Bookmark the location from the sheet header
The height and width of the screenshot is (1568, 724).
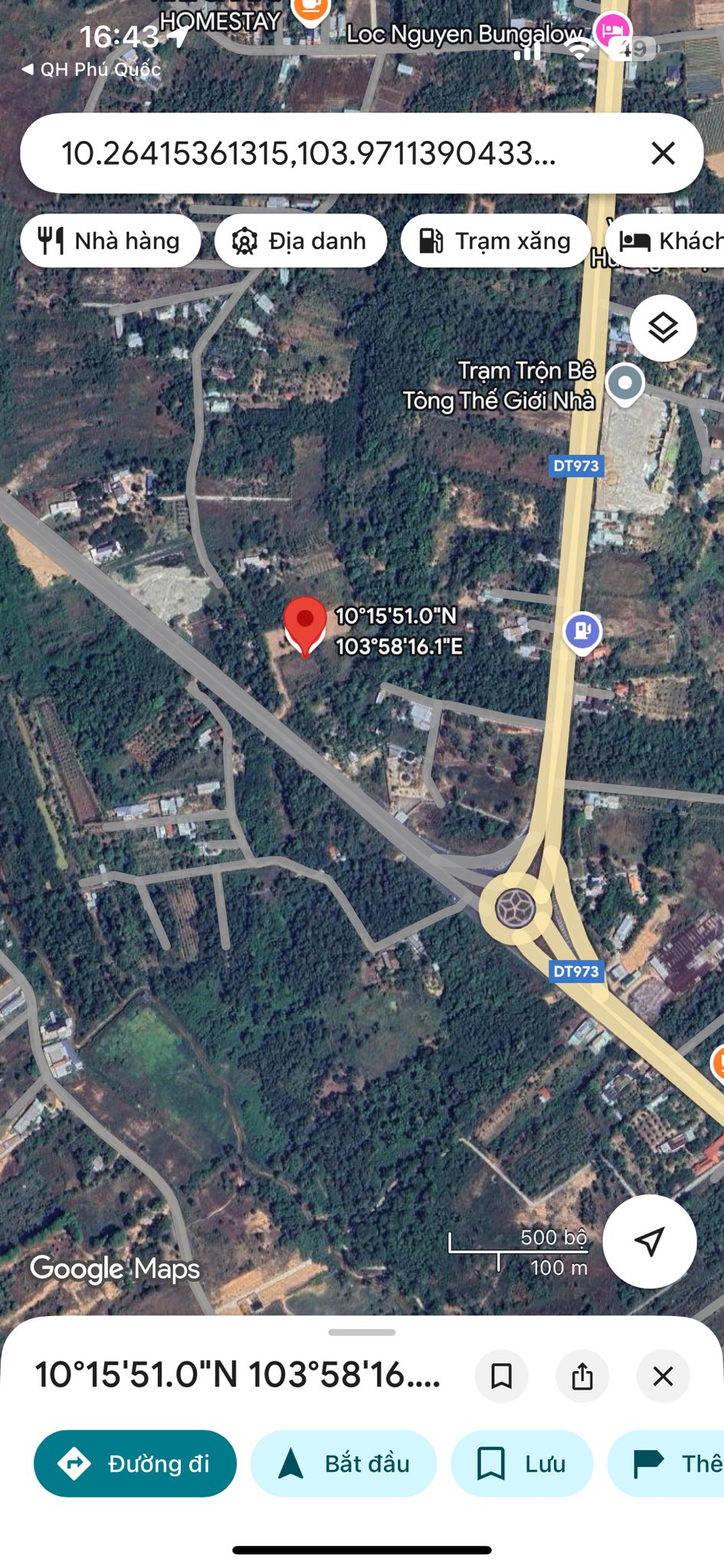[x=502, y=1376]
